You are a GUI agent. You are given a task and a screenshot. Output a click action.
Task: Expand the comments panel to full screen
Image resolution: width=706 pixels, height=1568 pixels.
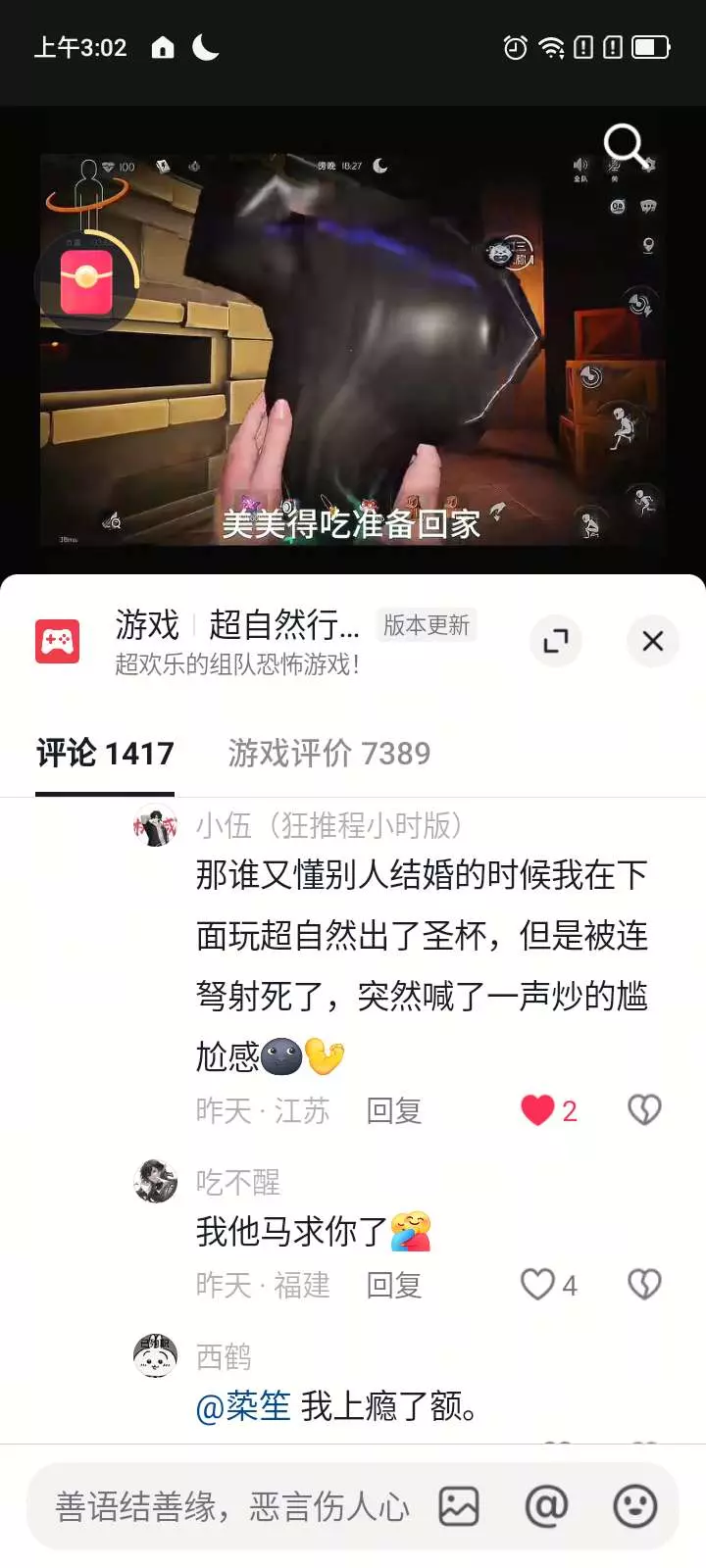(555, 641)
